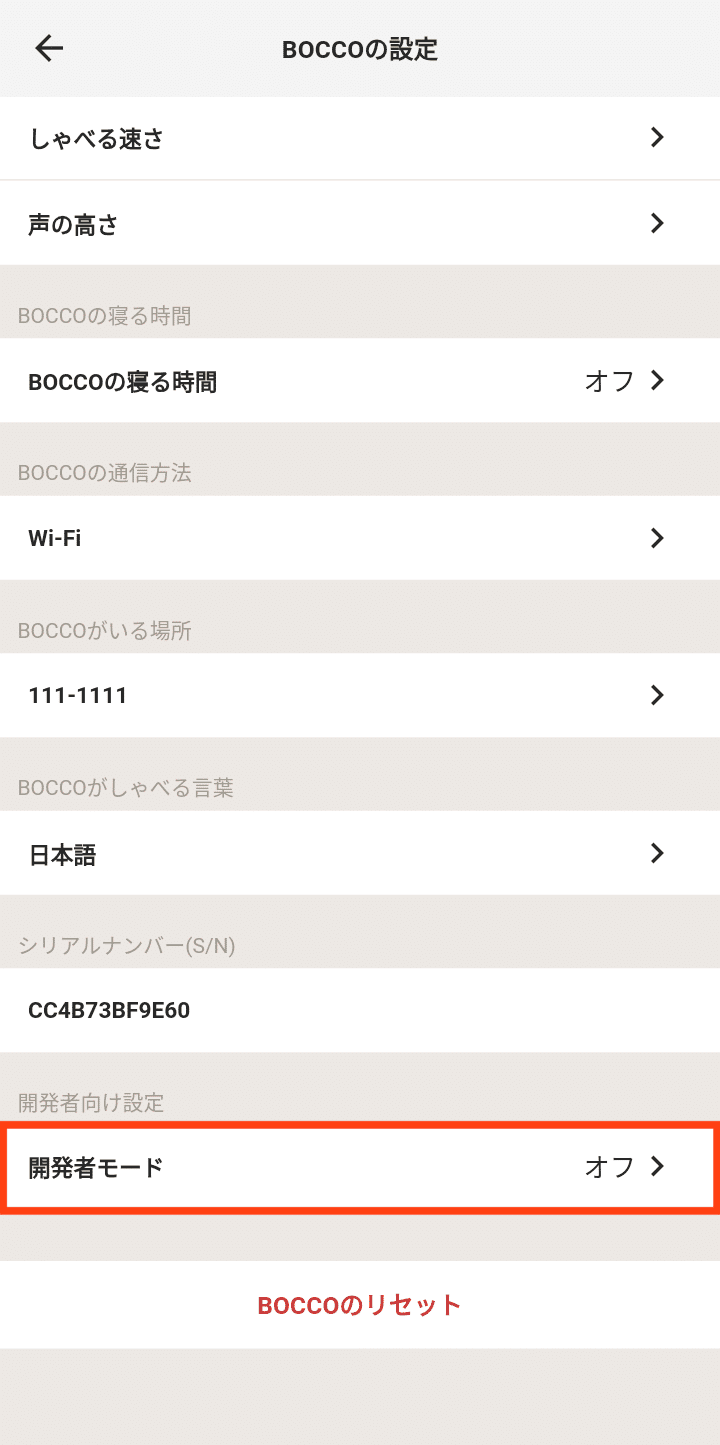
Task: Expand the 日本語 row chevron
Action: coord(657,854)
